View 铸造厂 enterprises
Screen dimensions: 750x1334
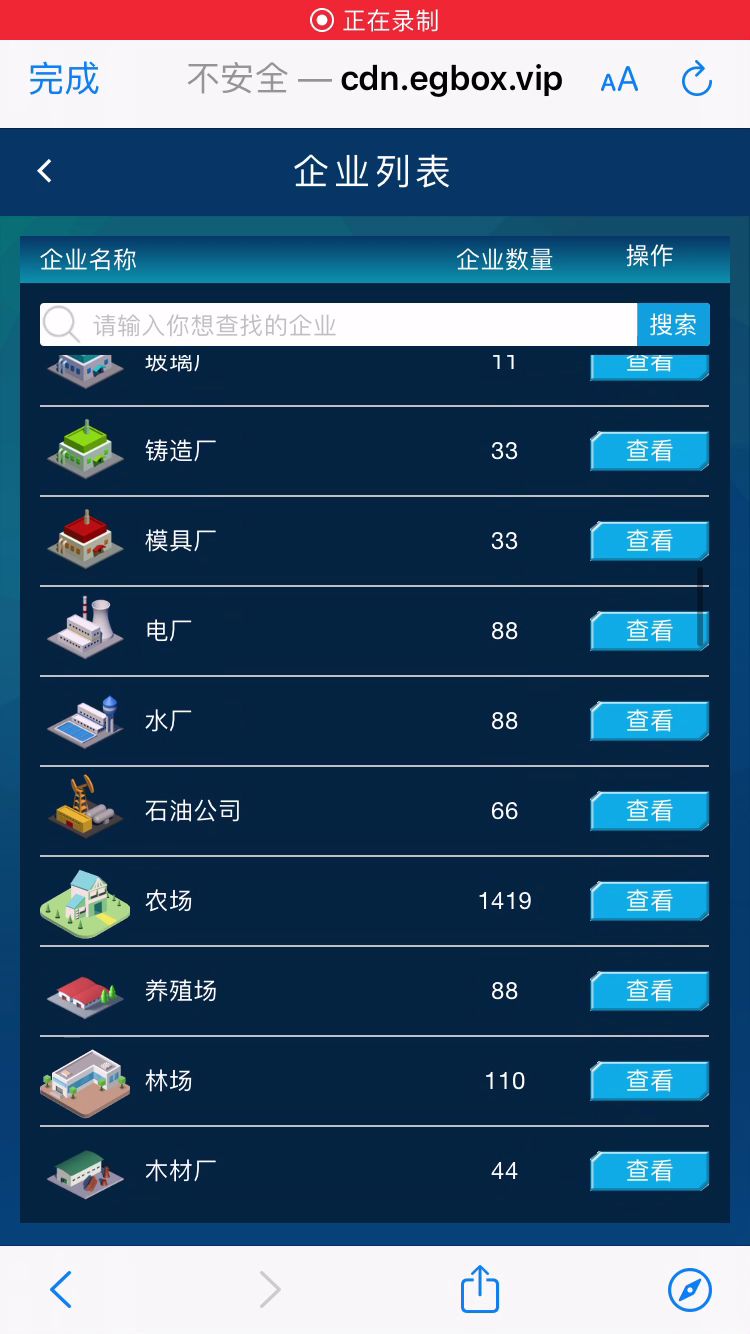coord(649,451)
